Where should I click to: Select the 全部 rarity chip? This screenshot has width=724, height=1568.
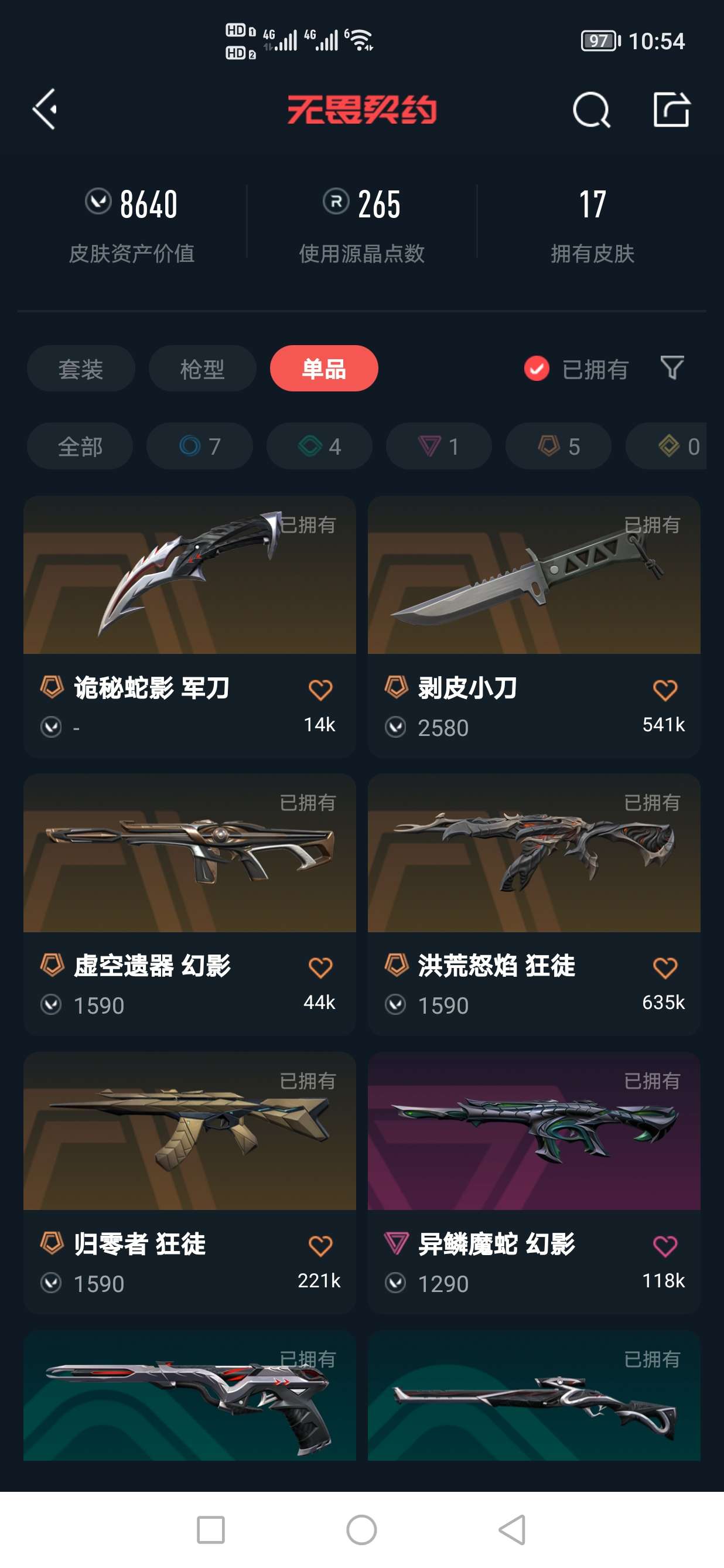80,446
